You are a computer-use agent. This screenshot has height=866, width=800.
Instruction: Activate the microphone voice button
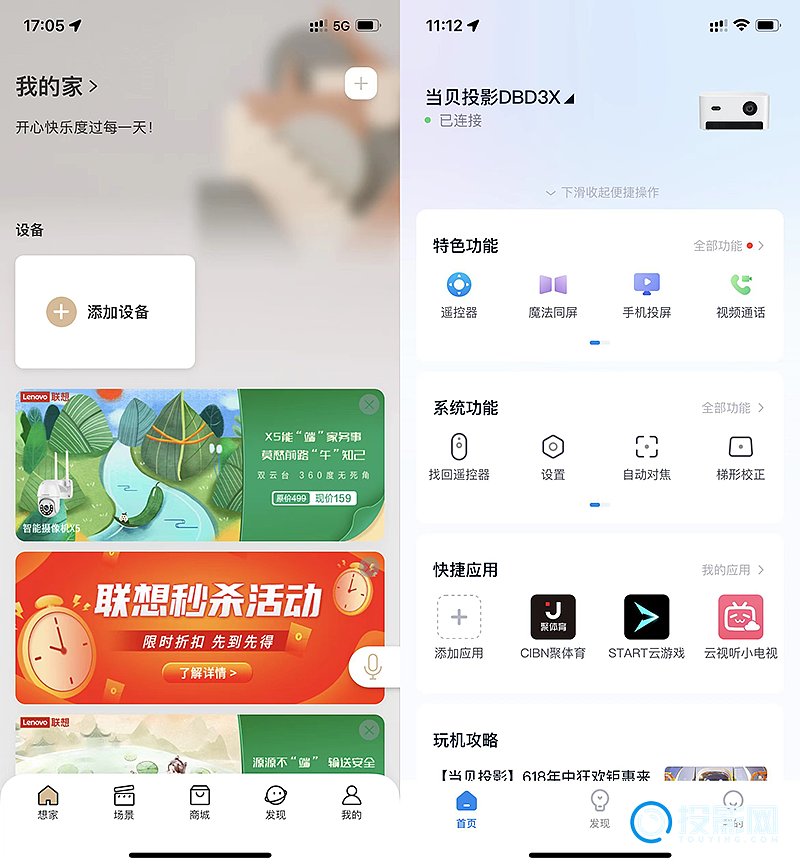click(x=374, y=667)
